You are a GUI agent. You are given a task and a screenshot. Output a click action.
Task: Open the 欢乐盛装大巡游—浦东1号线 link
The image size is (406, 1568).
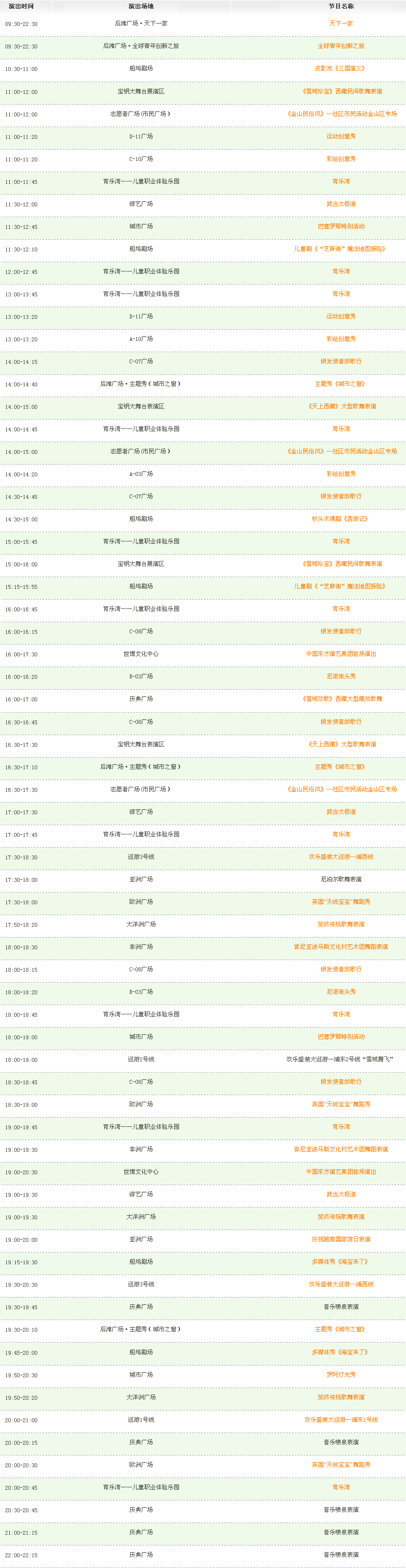341,1419
